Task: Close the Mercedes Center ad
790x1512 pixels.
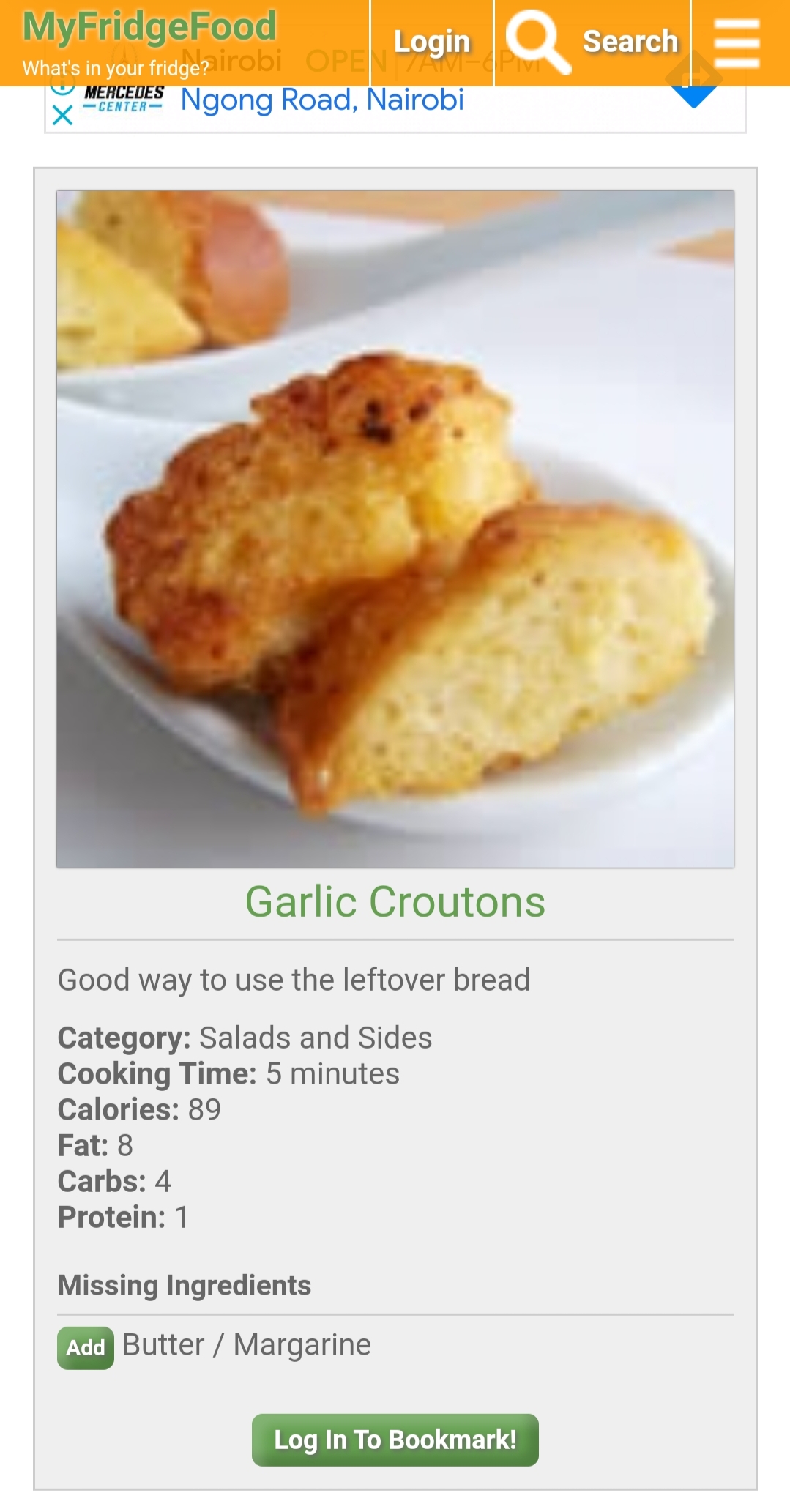Action: 63,115
